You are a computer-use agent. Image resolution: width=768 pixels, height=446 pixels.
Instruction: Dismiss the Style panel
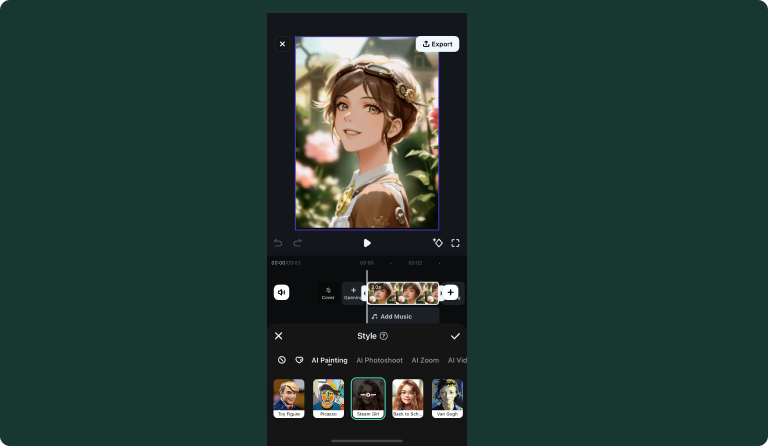[x=279, y=336]
